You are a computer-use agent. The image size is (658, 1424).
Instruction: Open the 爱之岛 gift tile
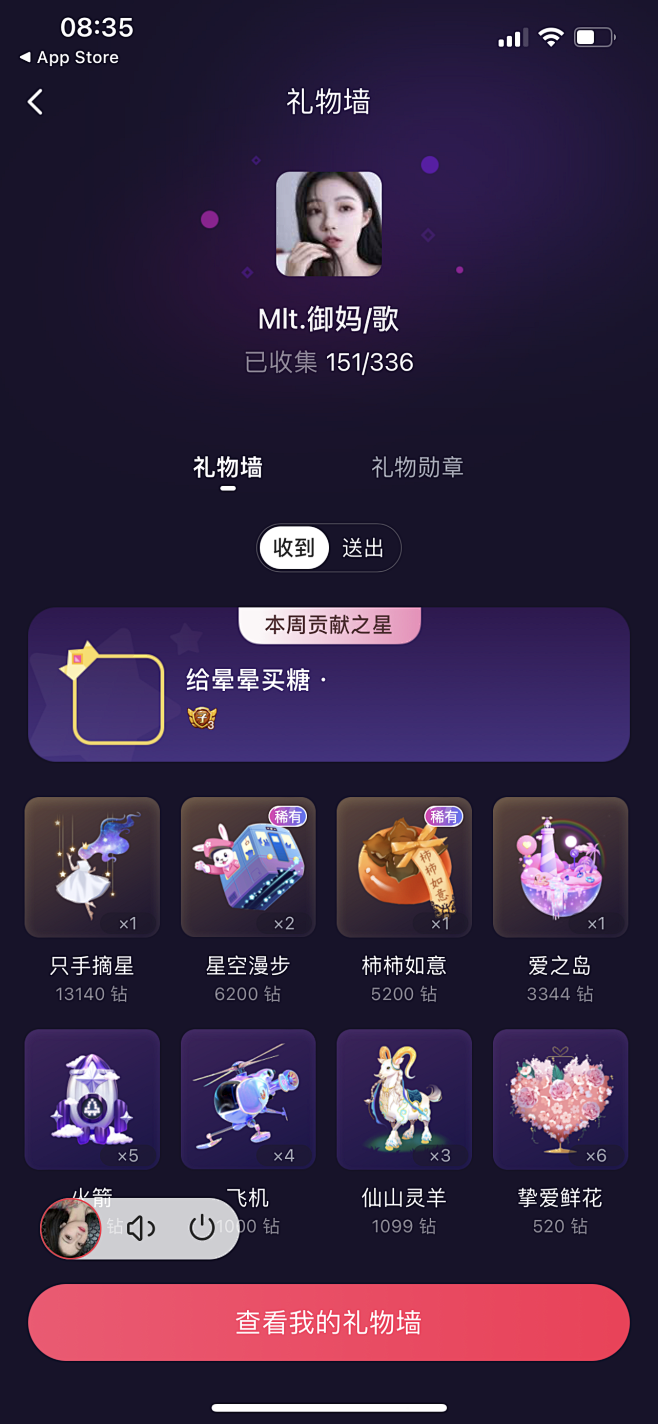click(560, 866)
